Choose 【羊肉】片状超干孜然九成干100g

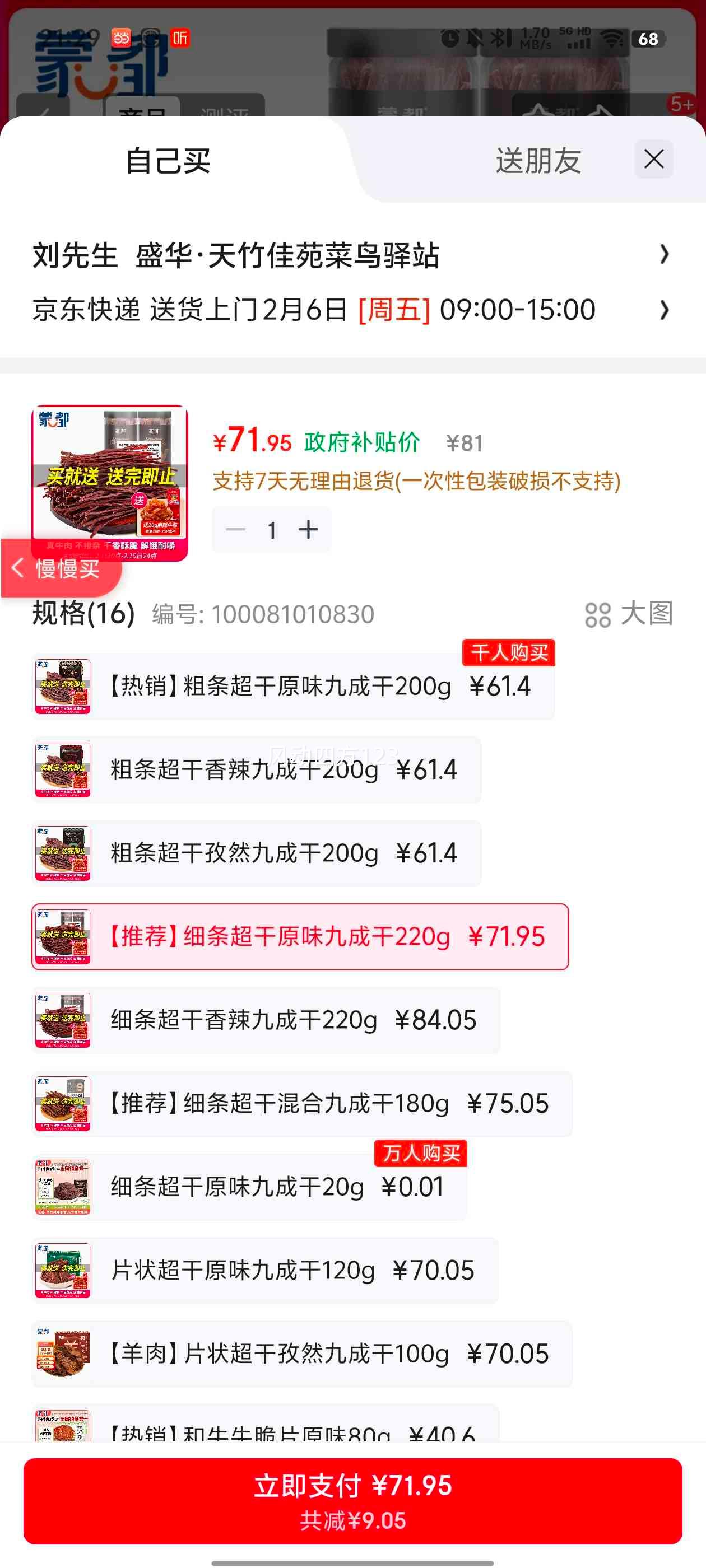(301, 1354)
